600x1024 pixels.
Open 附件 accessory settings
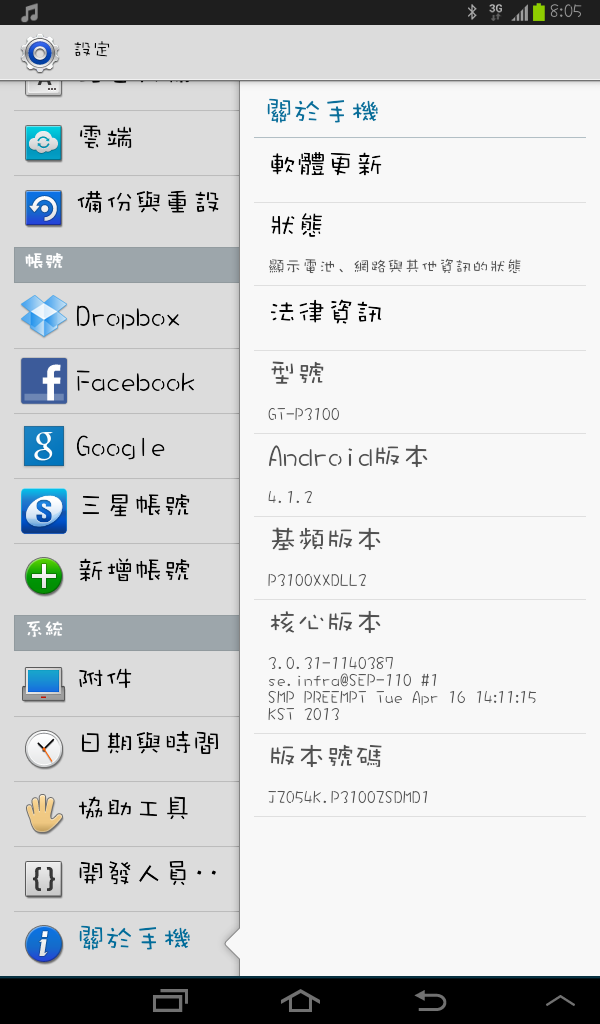(x=126, y=683)
